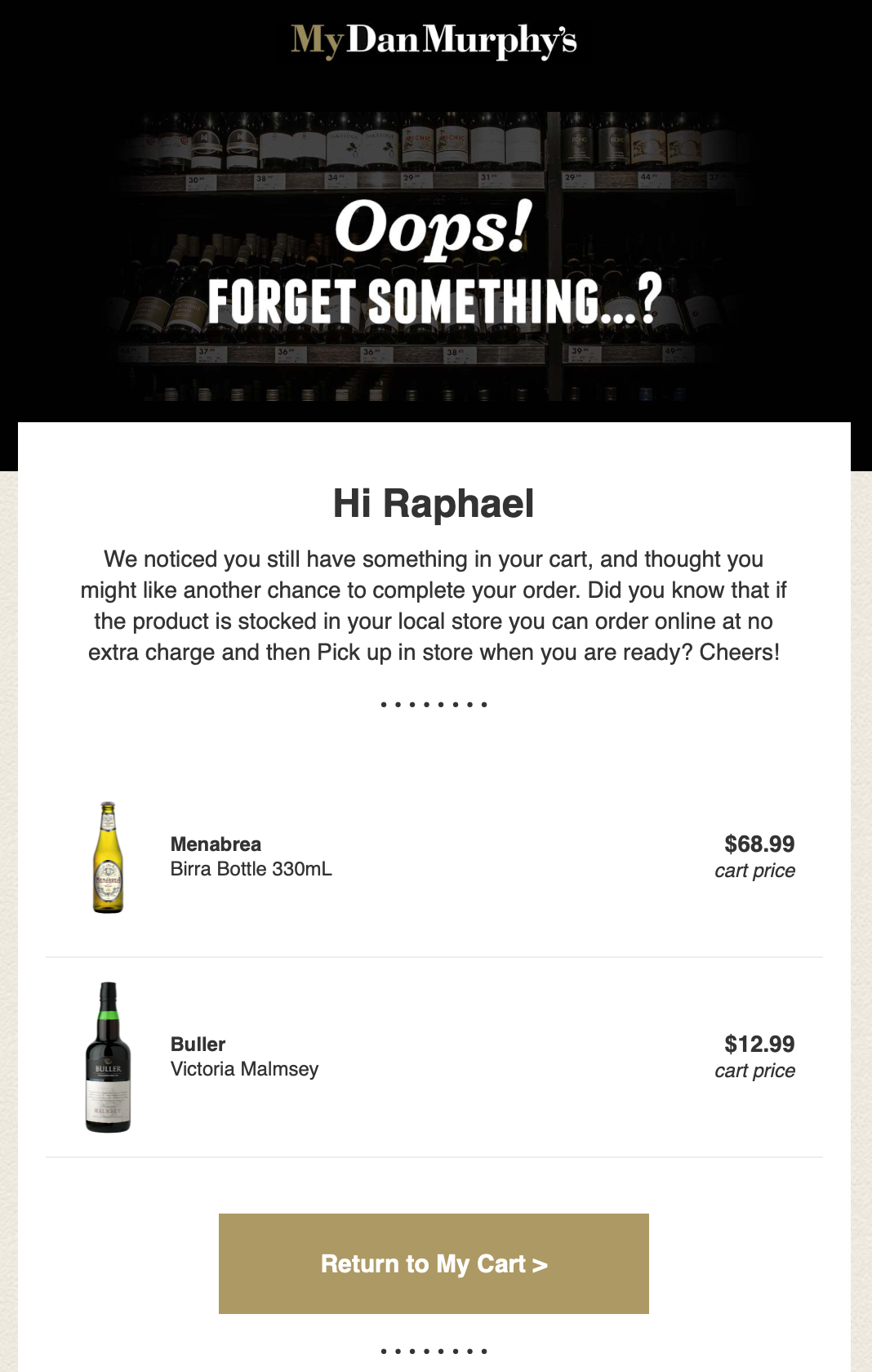The image size is (872, 1372).
Task: Tap the Return to My Cart button
Action: [x=434, y=1263]
